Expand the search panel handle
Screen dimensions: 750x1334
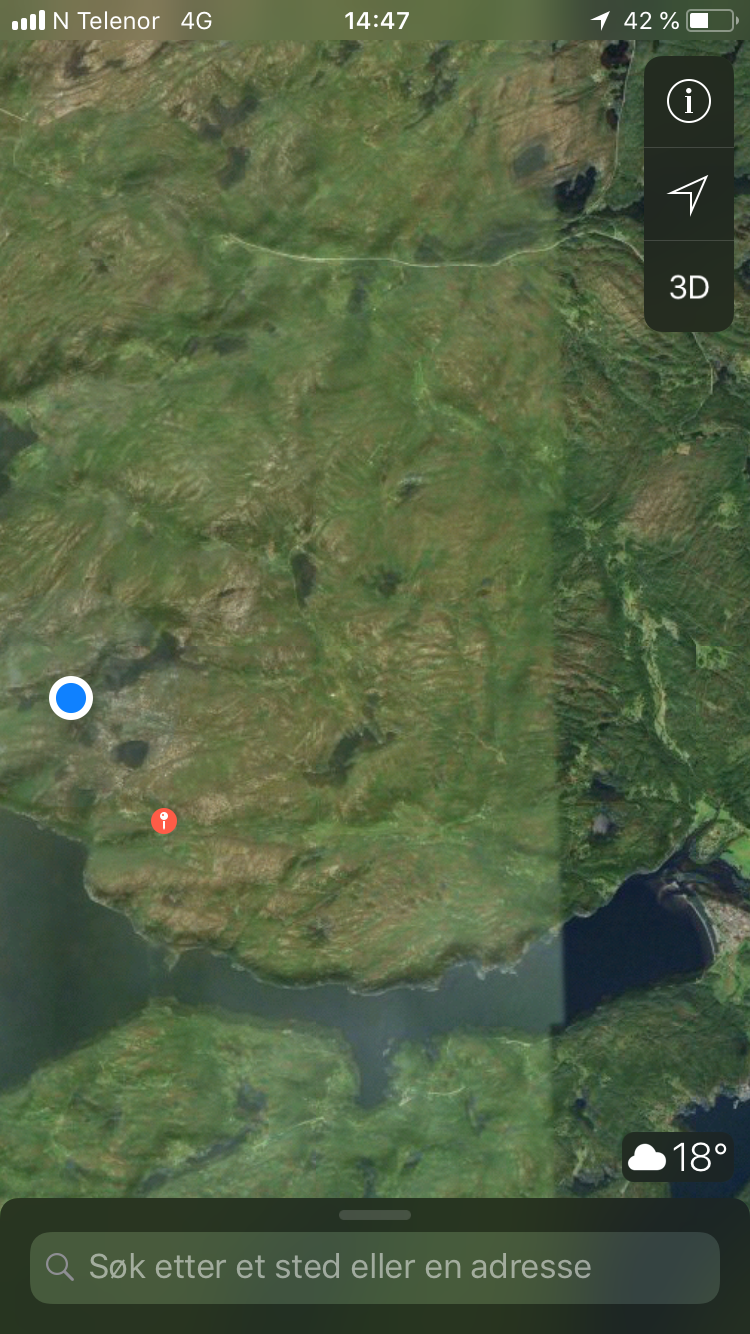[375, 1215]
